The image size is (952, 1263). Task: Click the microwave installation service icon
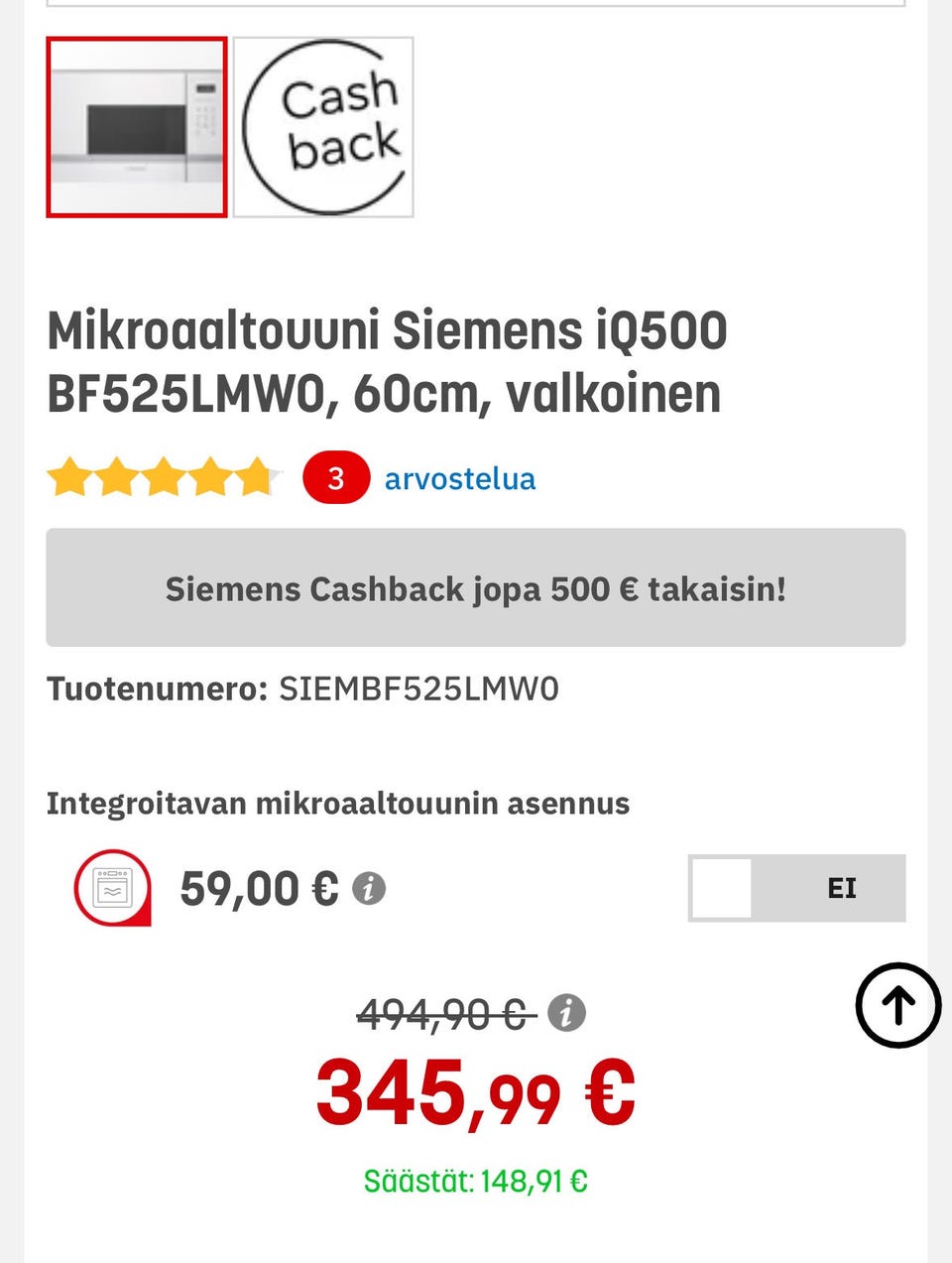[x=112, y=888]
